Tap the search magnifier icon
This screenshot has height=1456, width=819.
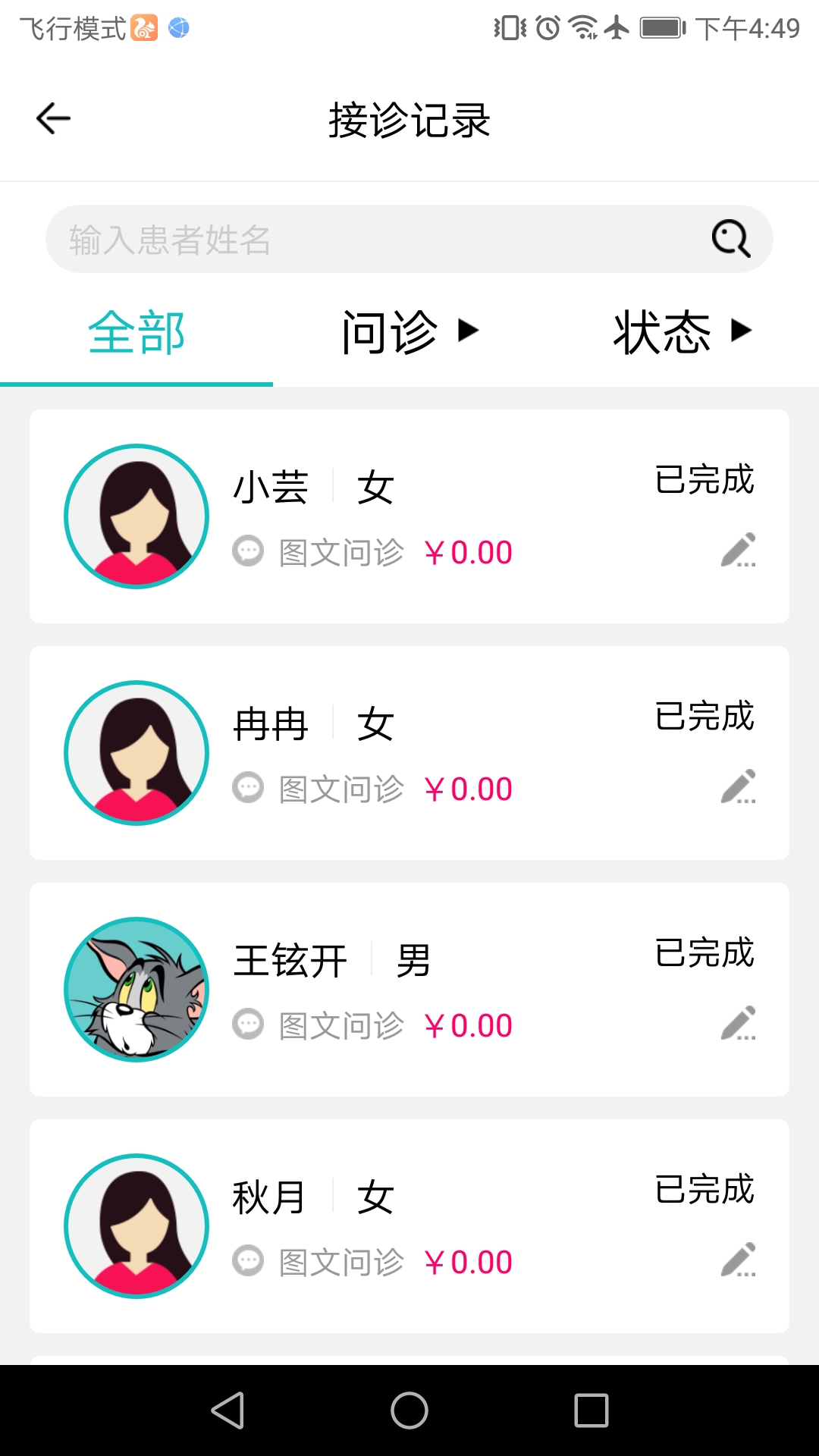(x=731, y=240)
